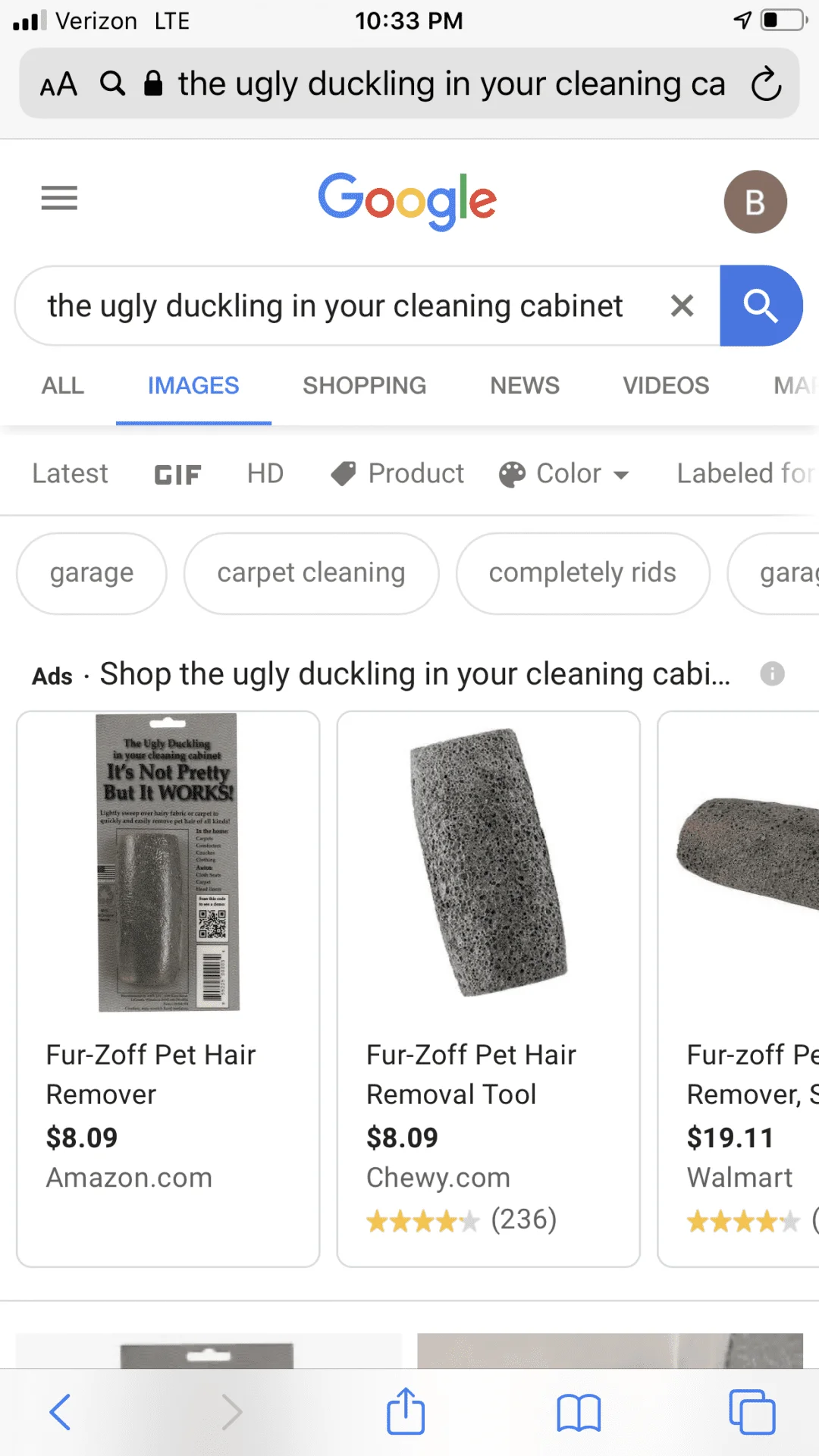Expand the Color dropdown
This screenshot has height=1456, width=819.
[x=565, y=474]
